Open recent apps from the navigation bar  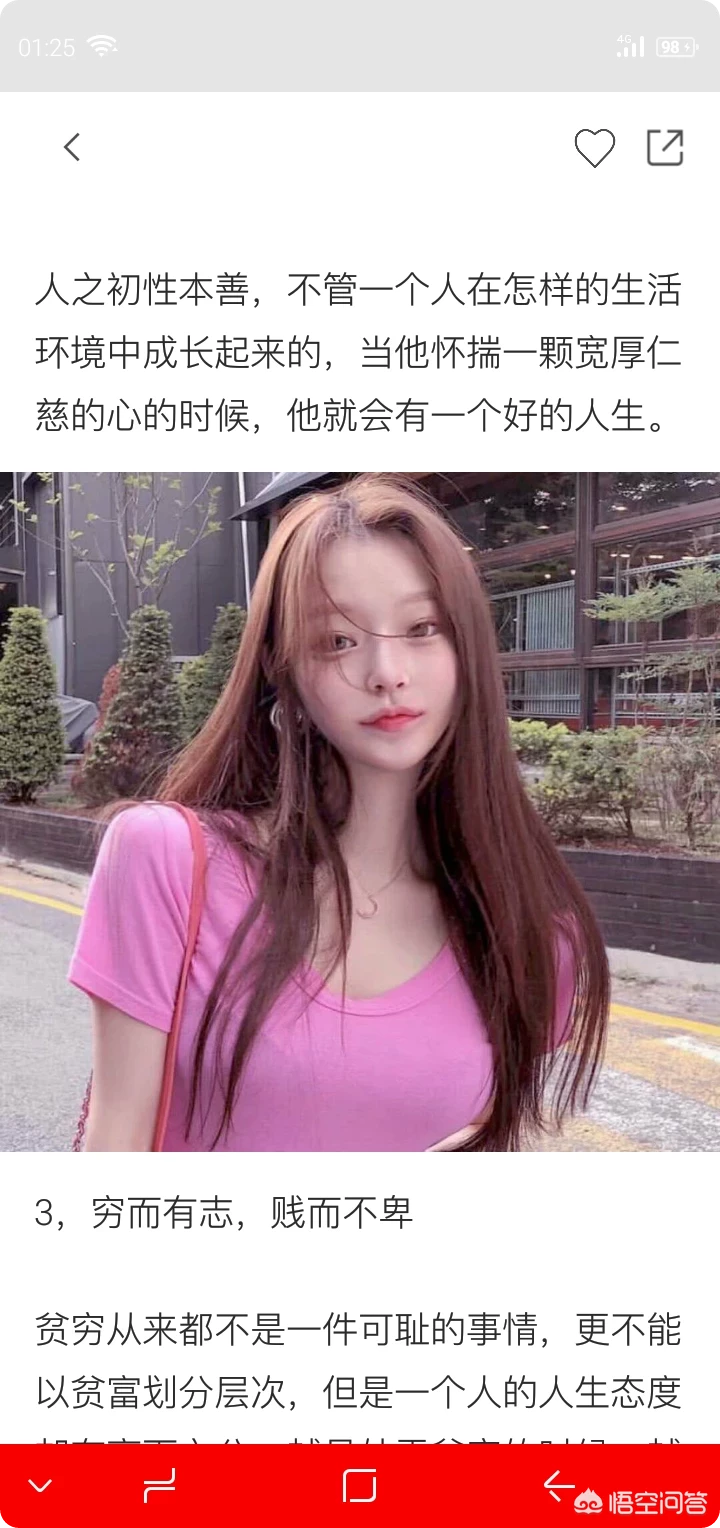tap(160, 1486)
